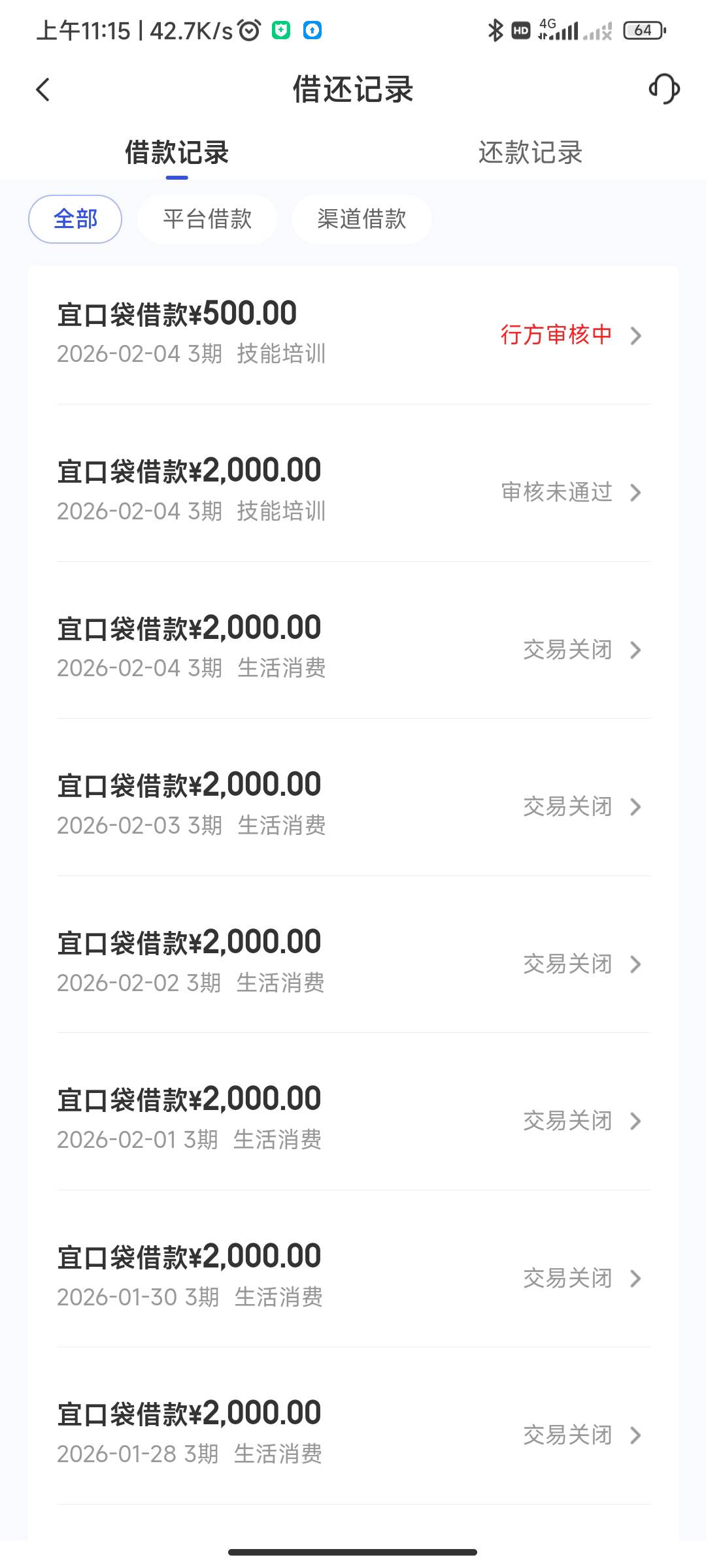Open the 2026-01-28 loan record
This screenshot has height=1568, width=706.
353,1433
